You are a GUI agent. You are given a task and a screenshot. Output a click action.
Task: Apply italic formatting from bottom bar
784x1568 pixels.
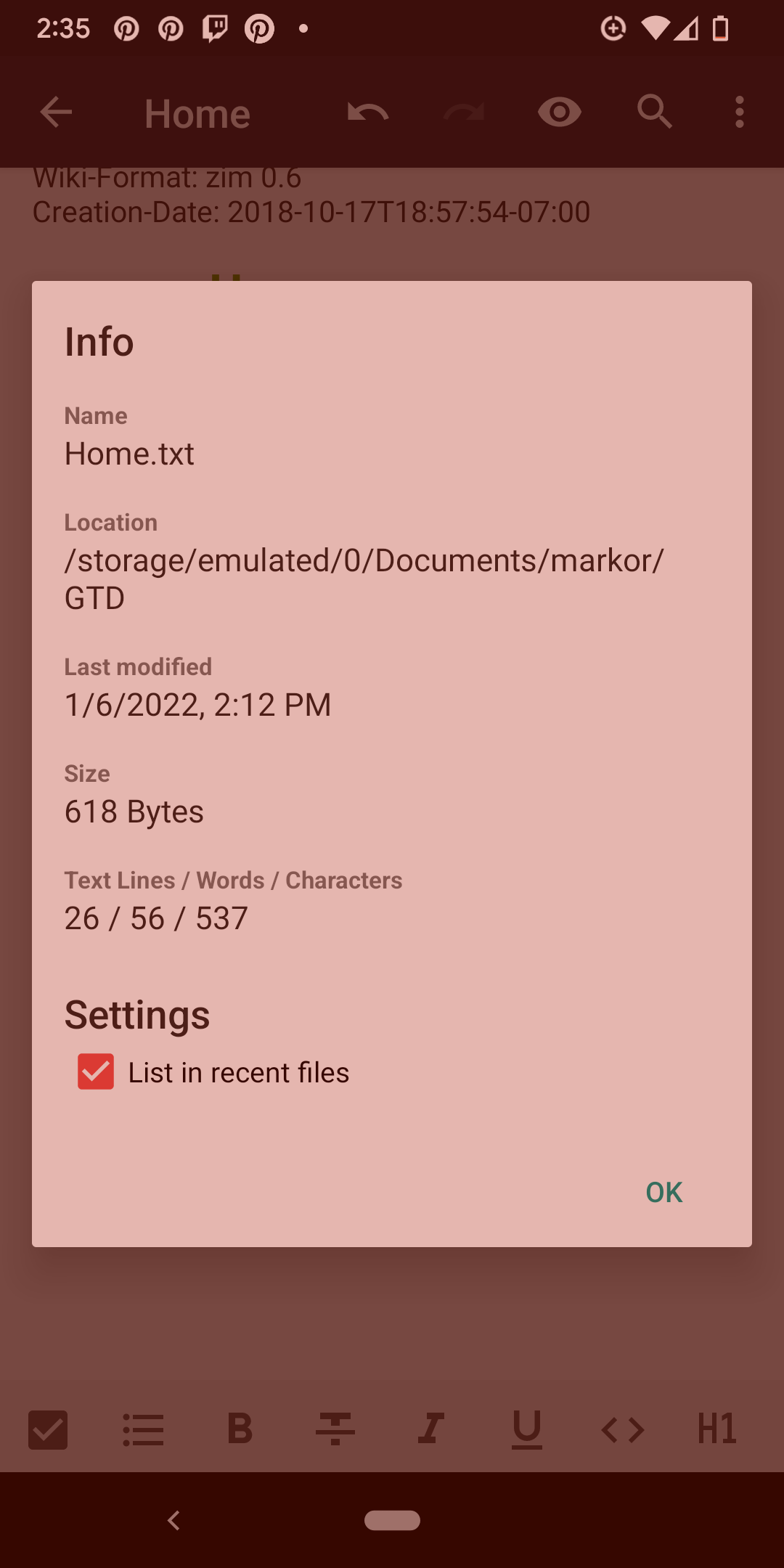pos(430,1429)
